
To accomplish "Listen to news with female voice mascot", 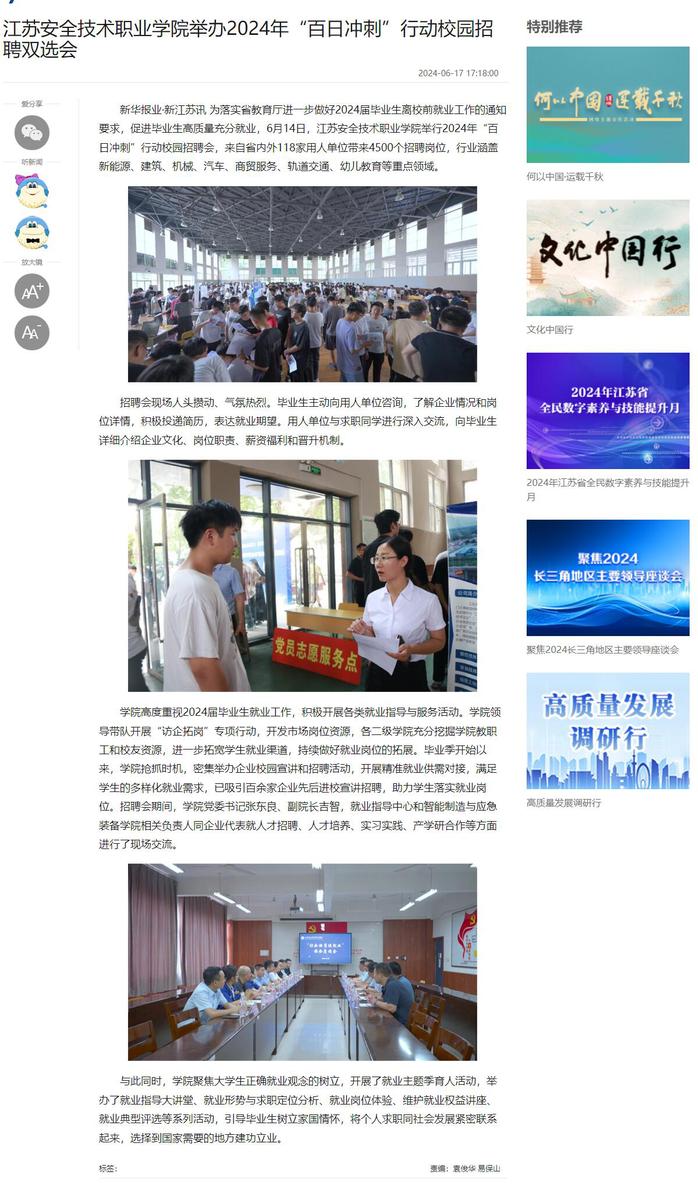I will point(32,190).
